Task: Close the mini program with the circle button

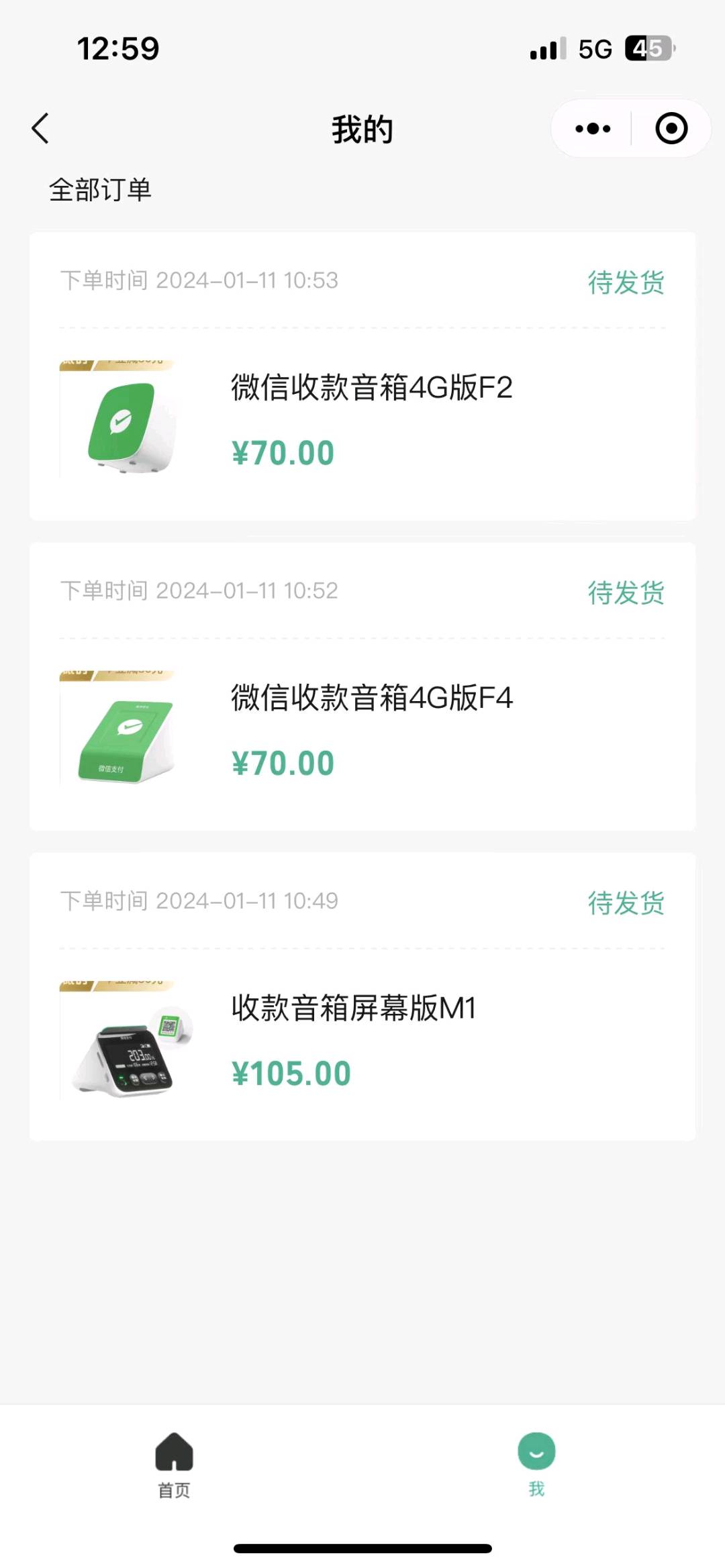Action: pyautogui.click(x=671, y=128)
